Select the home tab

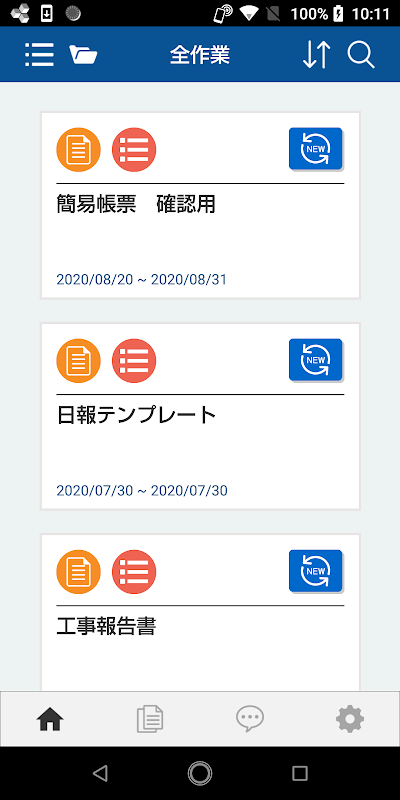pos(50,720)
